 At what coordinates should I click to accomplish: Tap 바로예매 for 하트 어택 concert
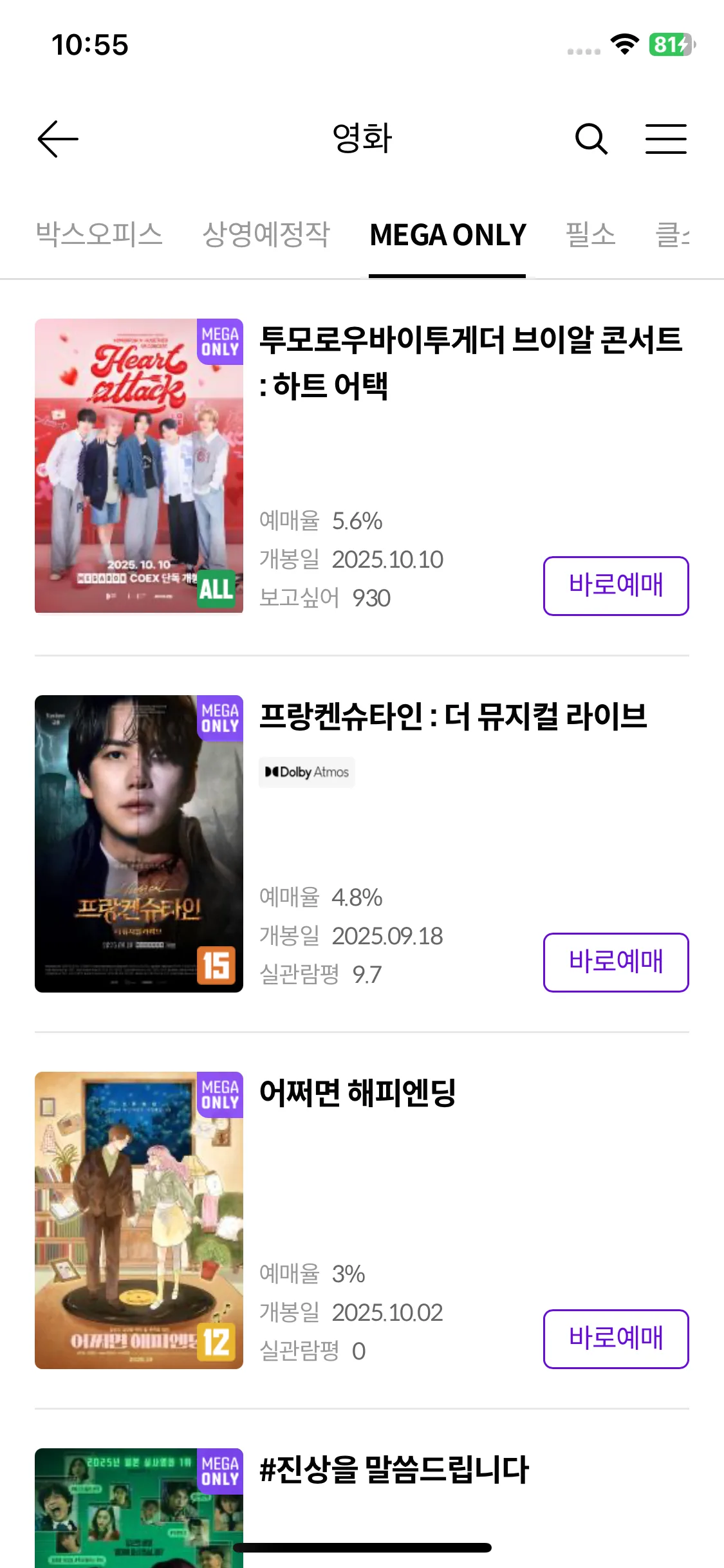[x=615, y=586]
